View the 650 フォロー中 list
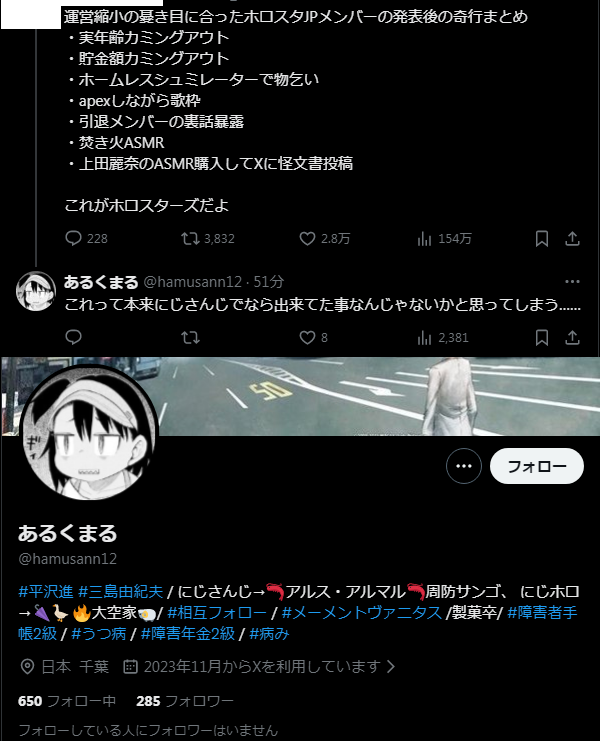Viewport: 600px width, 741px height. (x=67, y=701)
